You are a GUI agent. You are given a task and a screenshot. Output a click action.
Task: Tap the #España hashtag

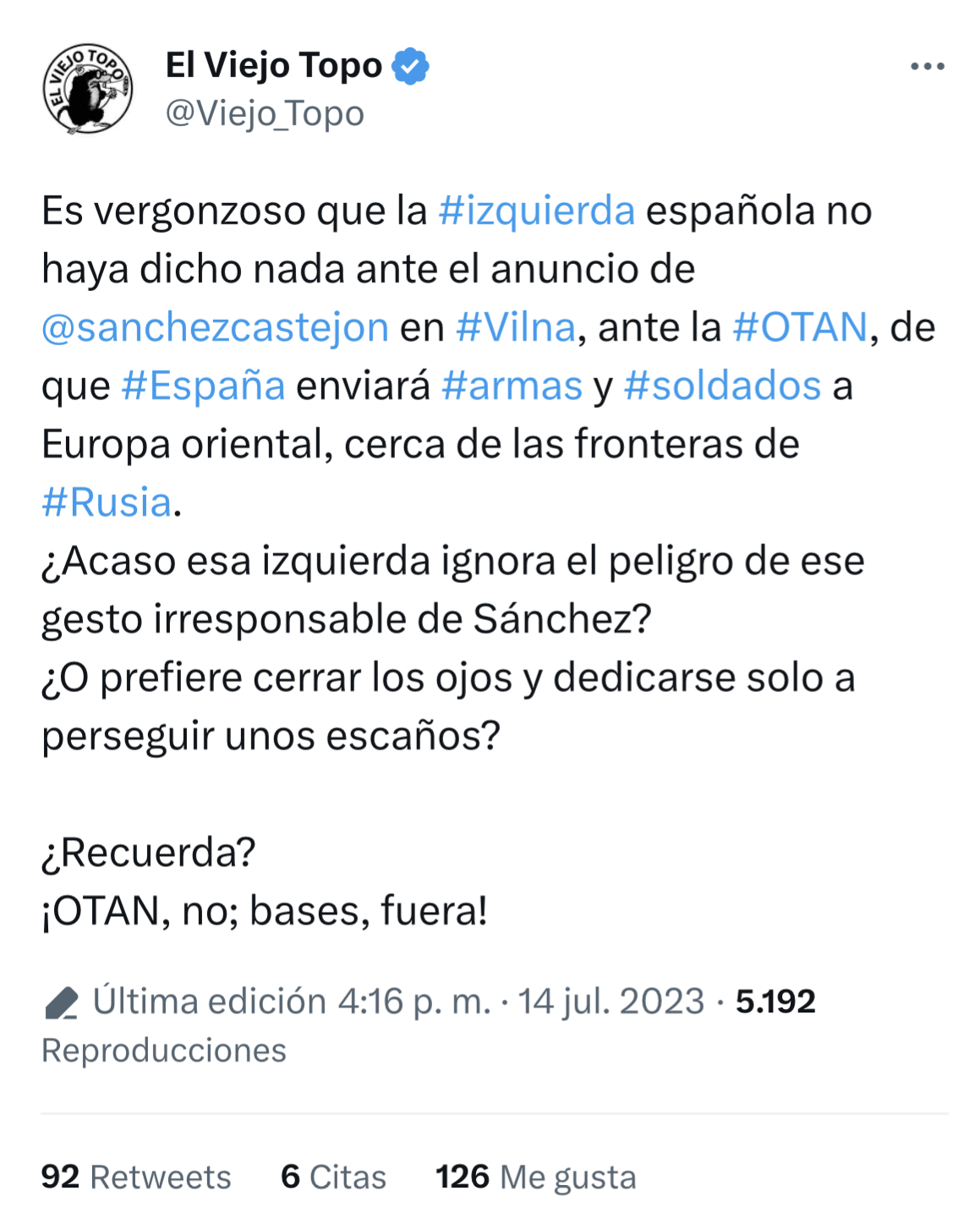[x=203, y=386]
